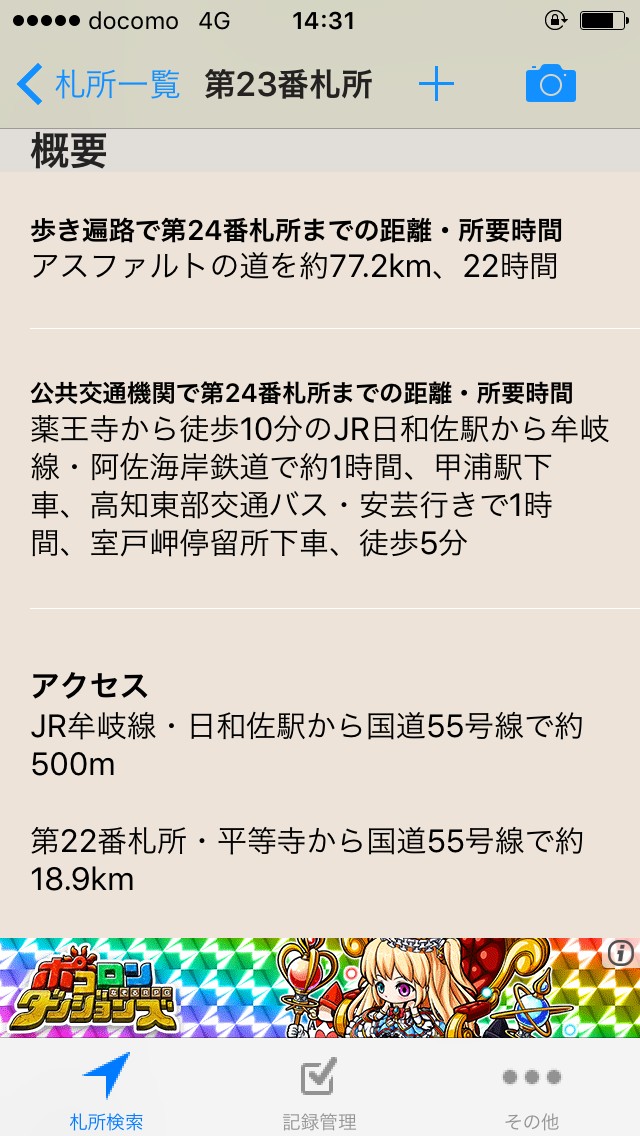The width and height of the screenshot is (640, 1136).
Task: Go back to 札所一覧 list
Action: point(98,85)
